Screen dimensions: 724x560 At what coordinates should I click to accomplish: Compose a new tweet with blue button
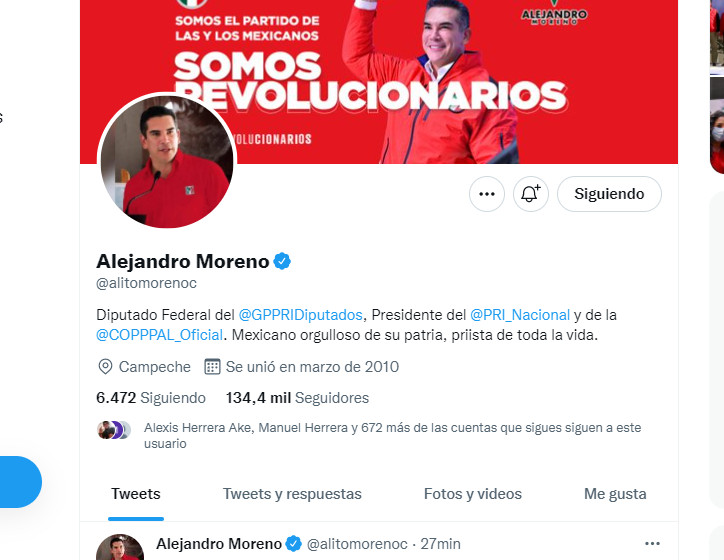(15, 482)
